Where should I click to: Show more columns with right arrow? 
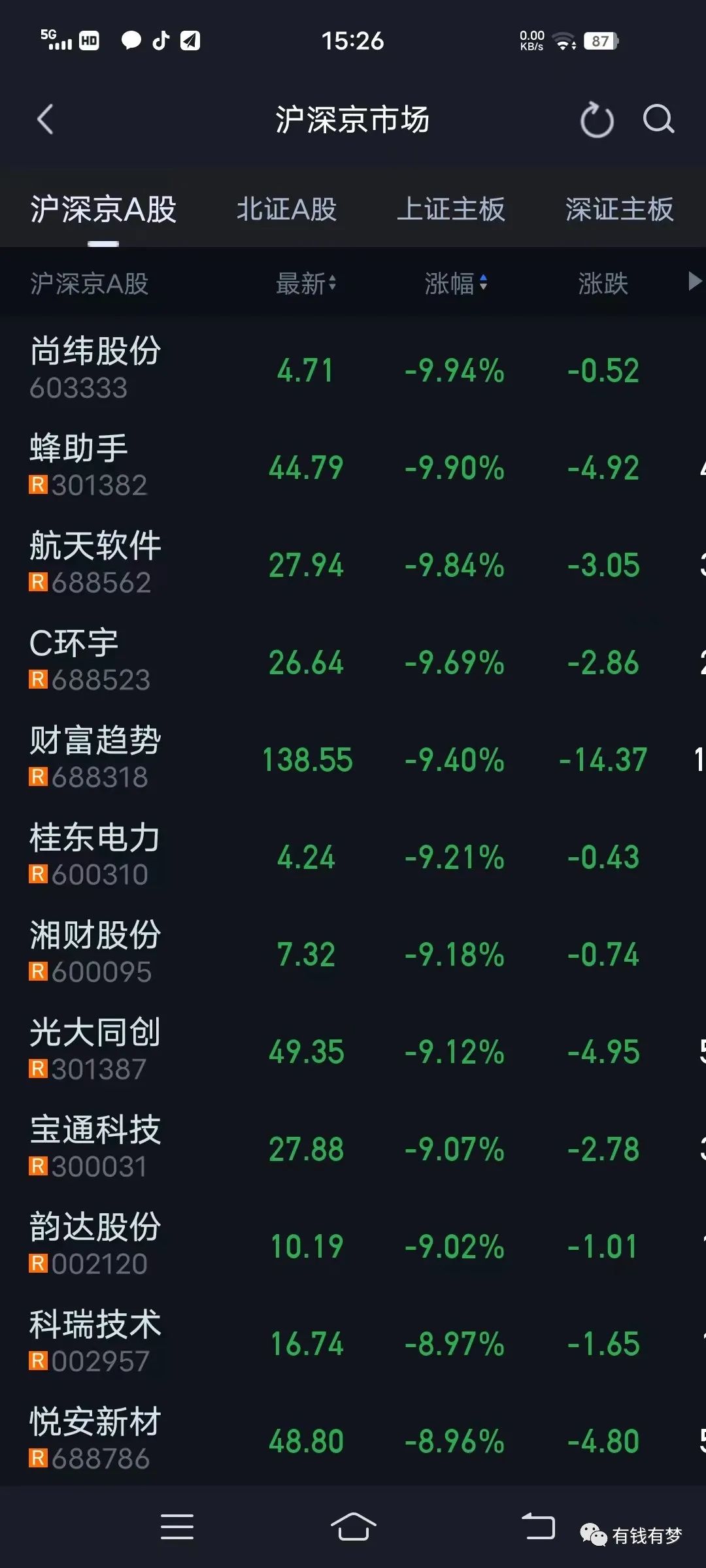[694, 282]
